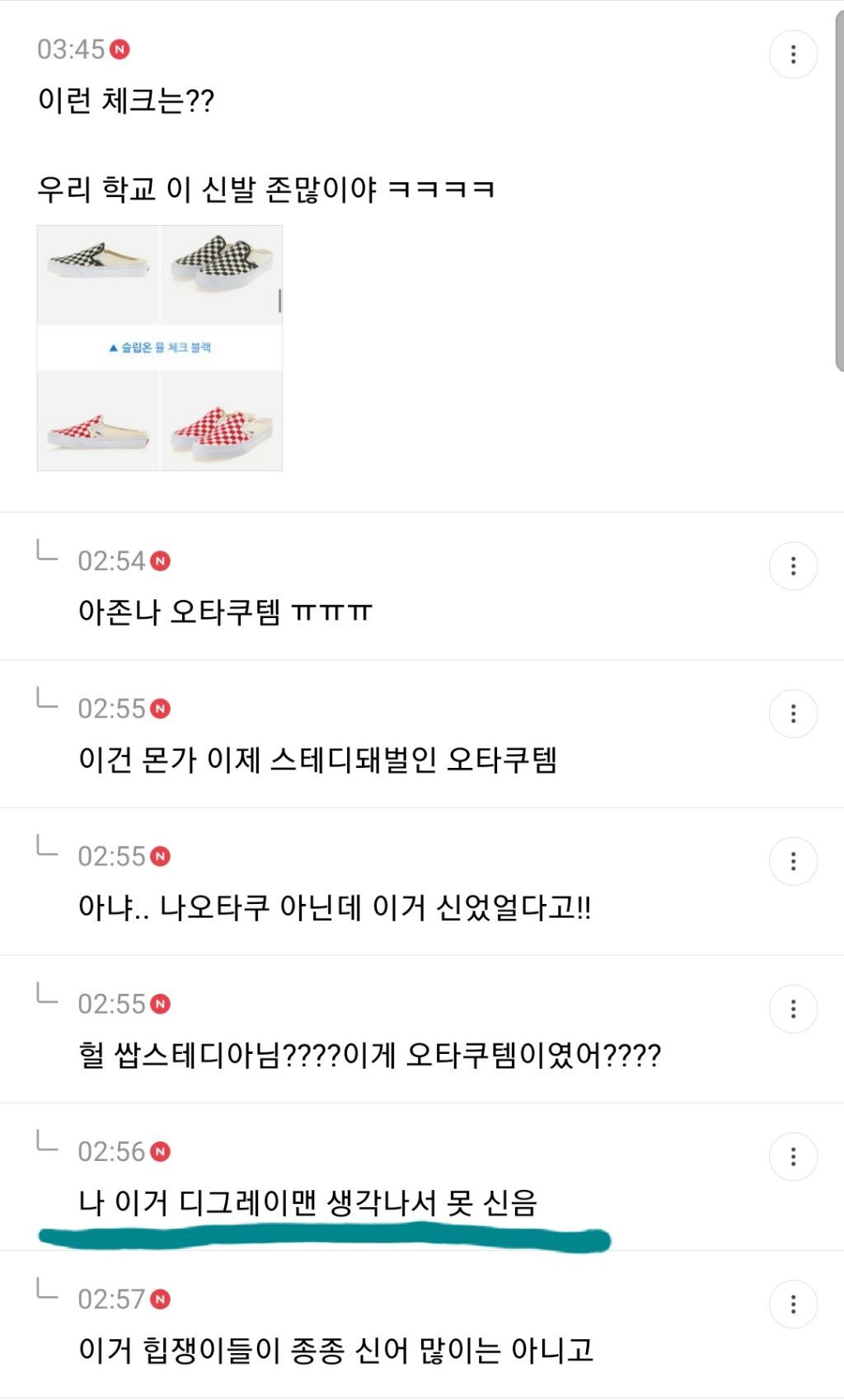Image resolution: width=844 pixels, height=1400 pixels.
Task: Open more options for the 02:54 reply
Action: pos(793,566)
